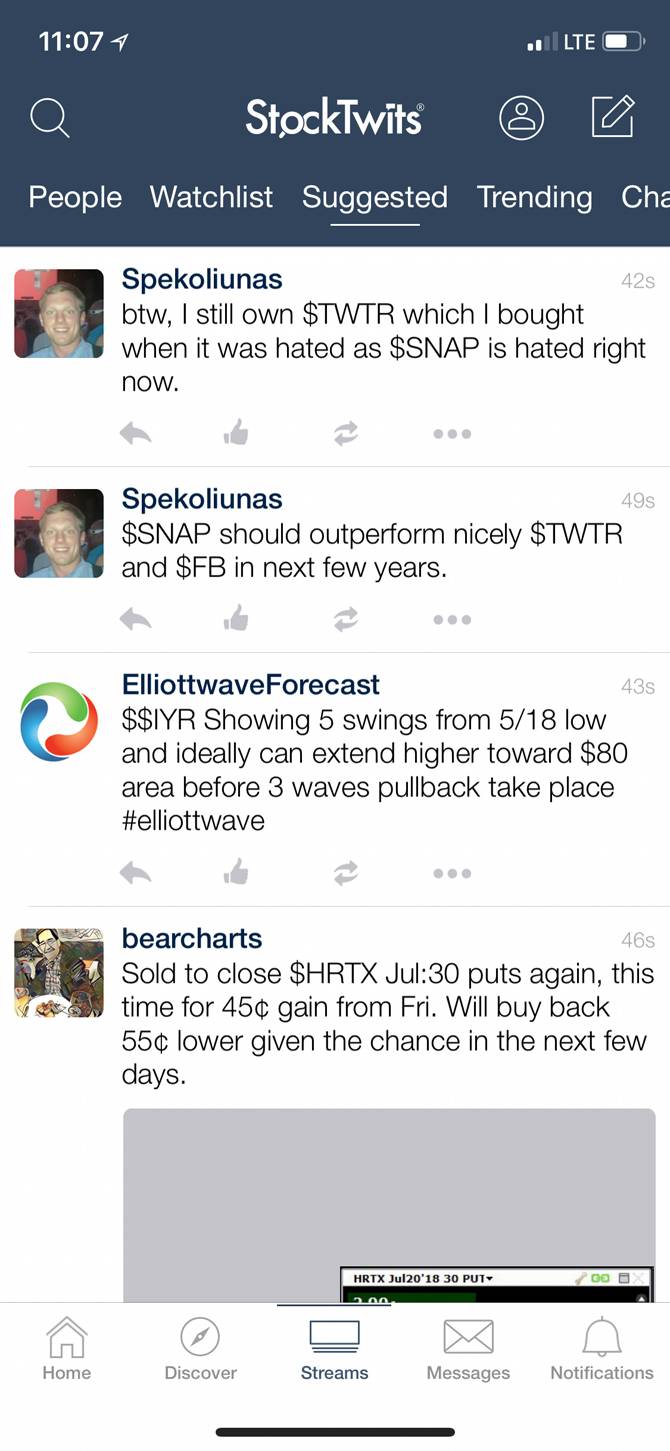Viewport: 670px width, 1451px height.
Task: View bearcharts' profile avatar
Action: (59, 973)
